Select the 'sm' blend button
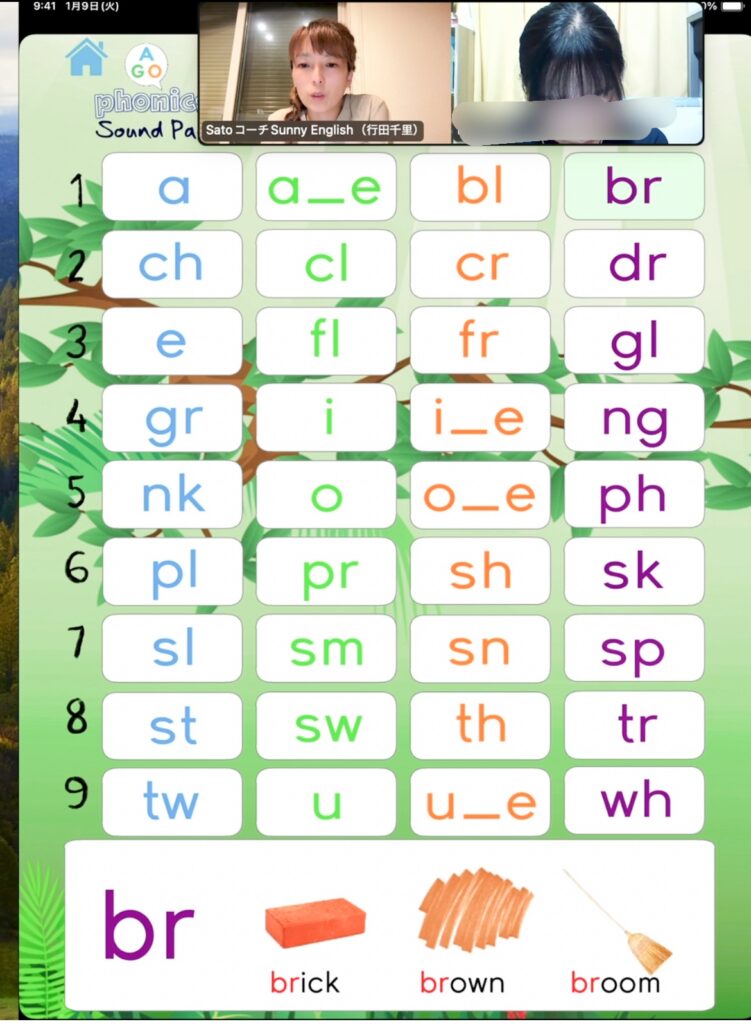 tap(326, 648)
